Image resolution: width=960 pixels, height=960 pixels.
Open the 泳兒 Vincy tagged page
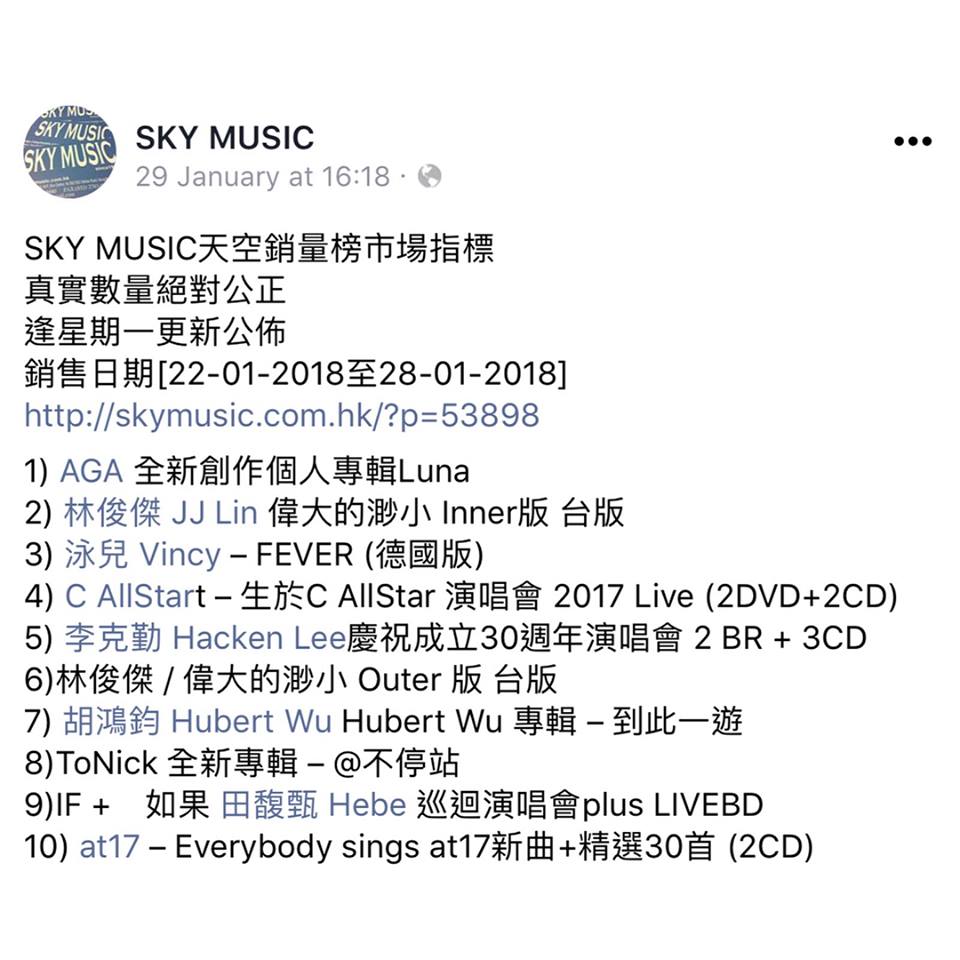142,554
